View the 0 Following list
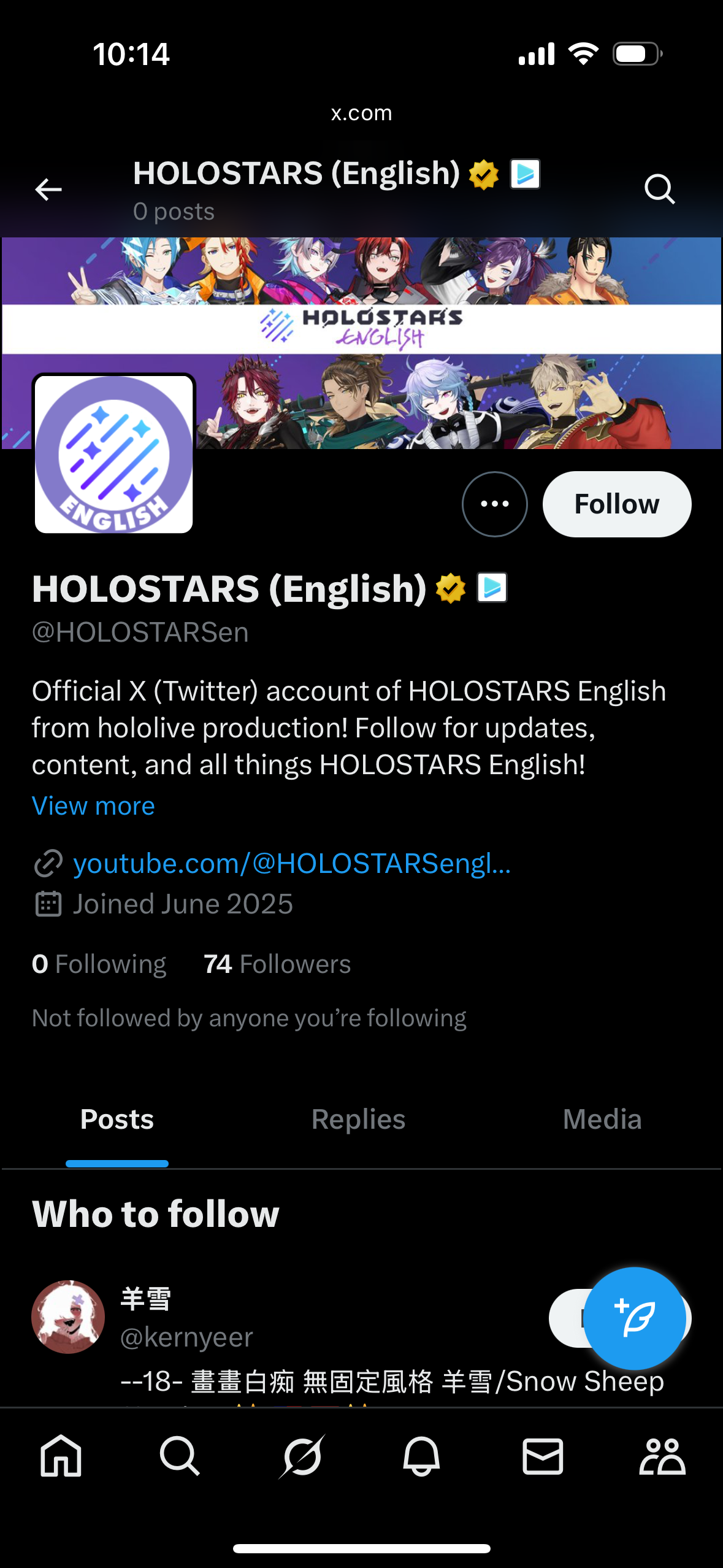The width and height of the screenshot is (723, 1568). (x=99, y=964)
